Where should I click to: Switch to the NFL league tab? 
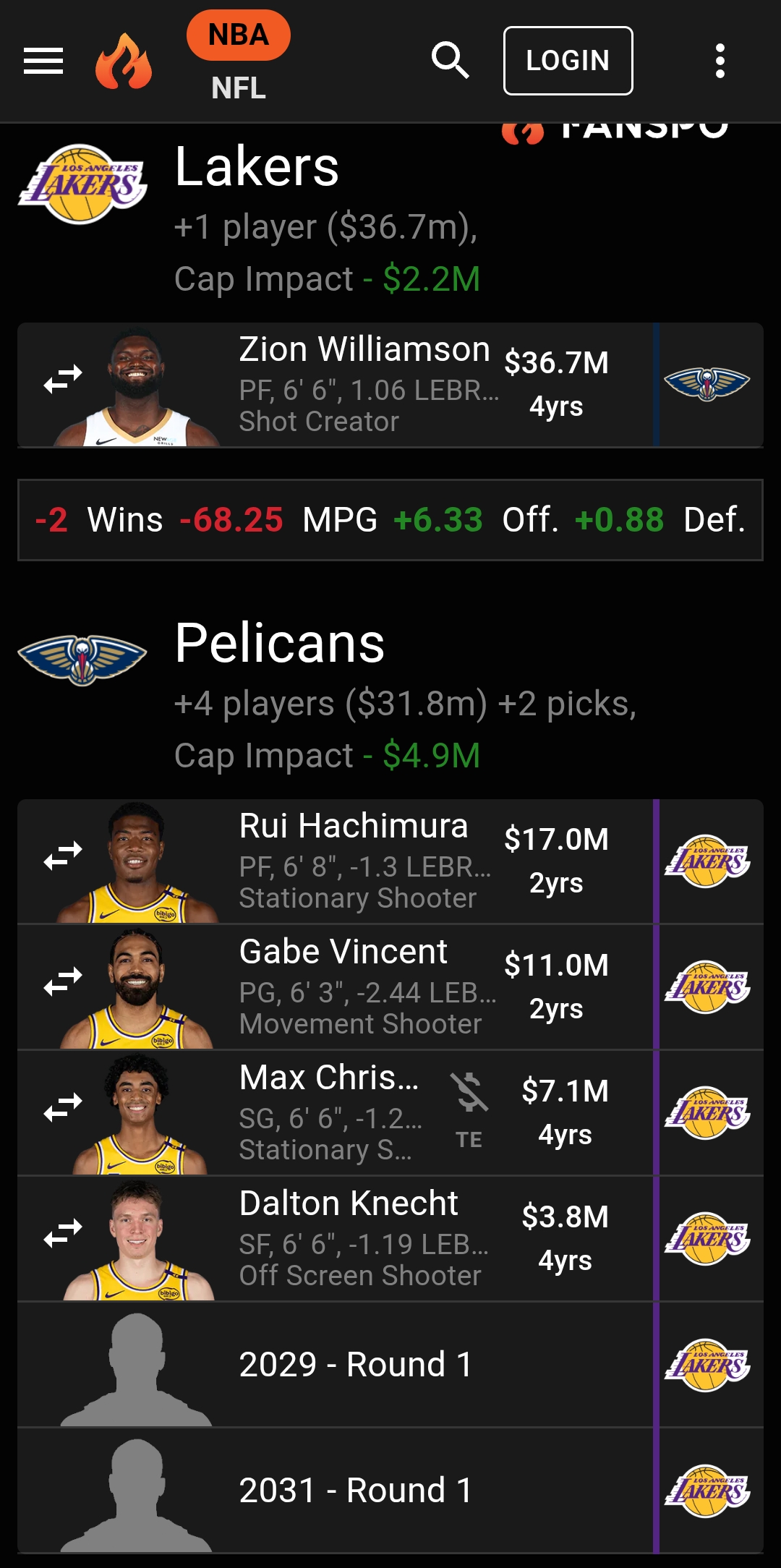(x=238, y=88)
